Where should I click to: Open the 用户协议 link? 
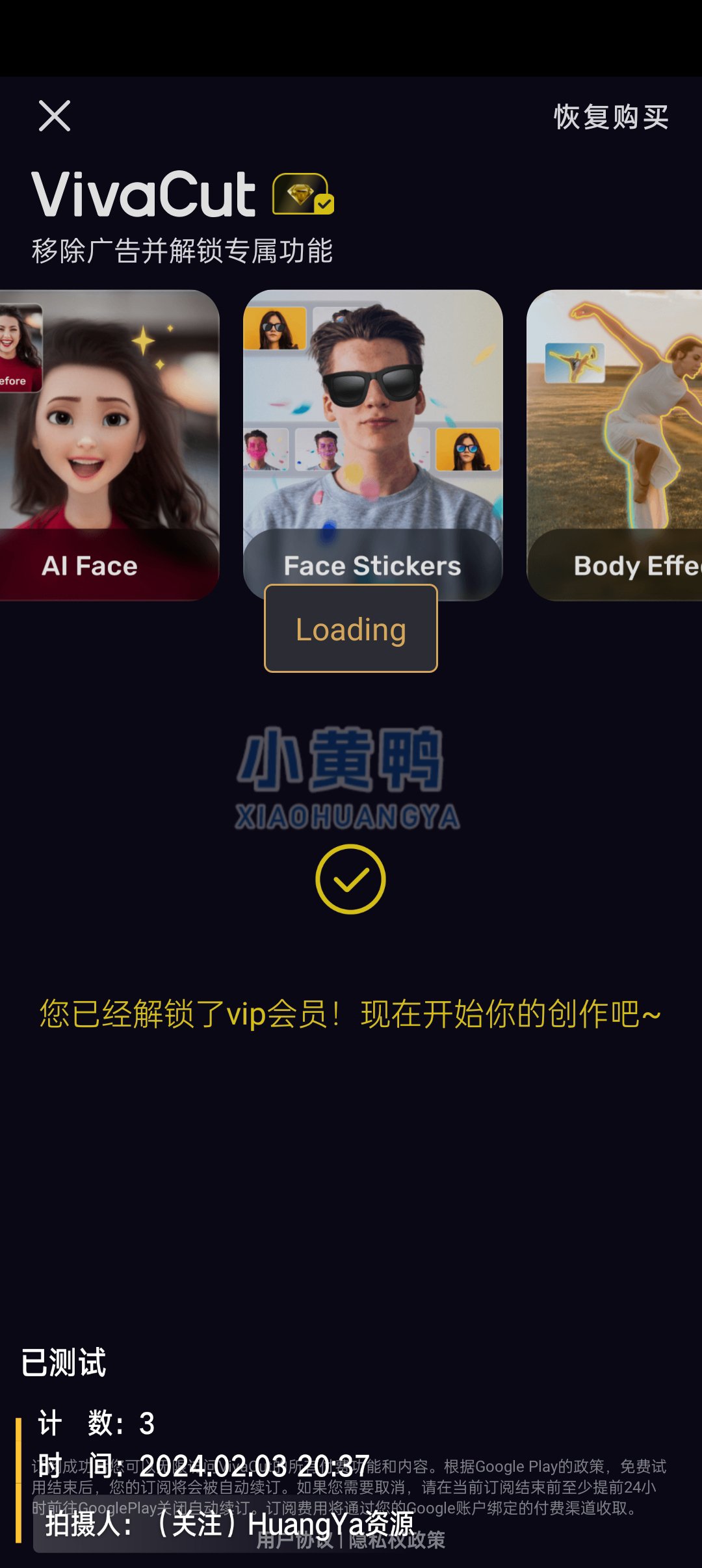(294, 1540)
